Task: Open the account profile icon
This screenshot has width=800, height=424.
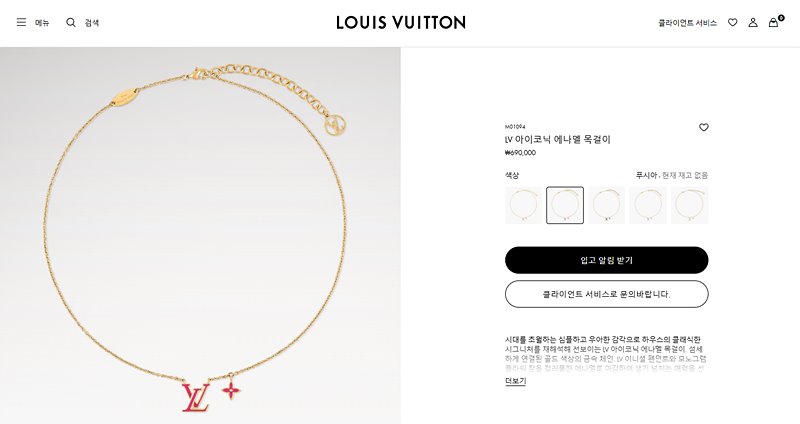Action: 753,22
